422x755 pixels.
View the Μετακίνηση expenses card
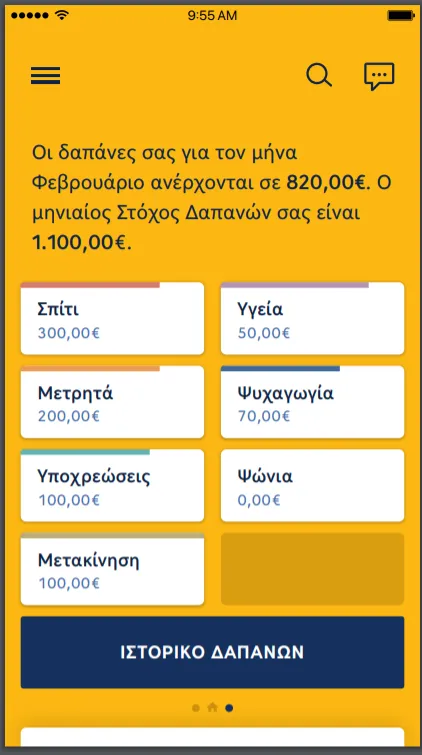pos(112,569)
